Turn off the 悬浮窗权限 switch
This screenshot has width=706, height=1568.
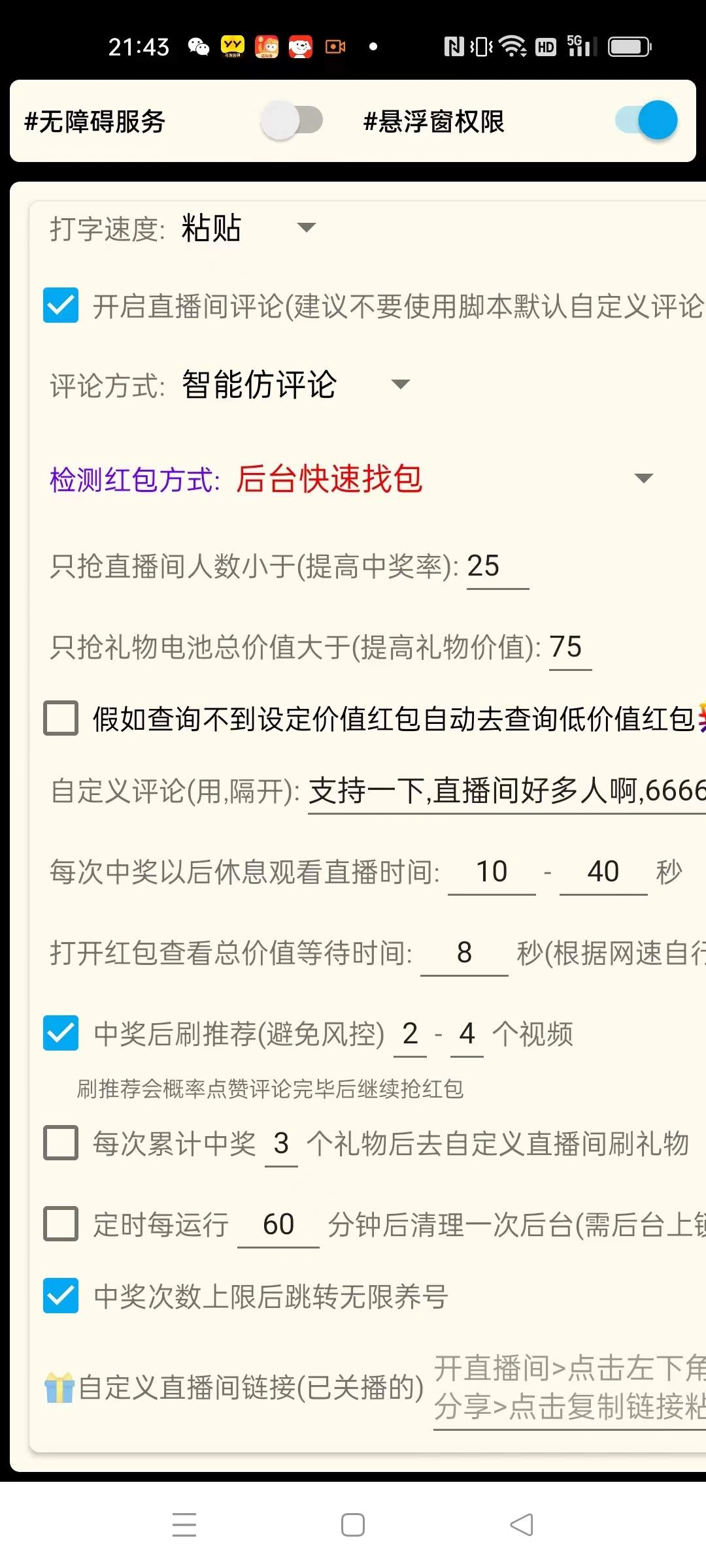647,121
